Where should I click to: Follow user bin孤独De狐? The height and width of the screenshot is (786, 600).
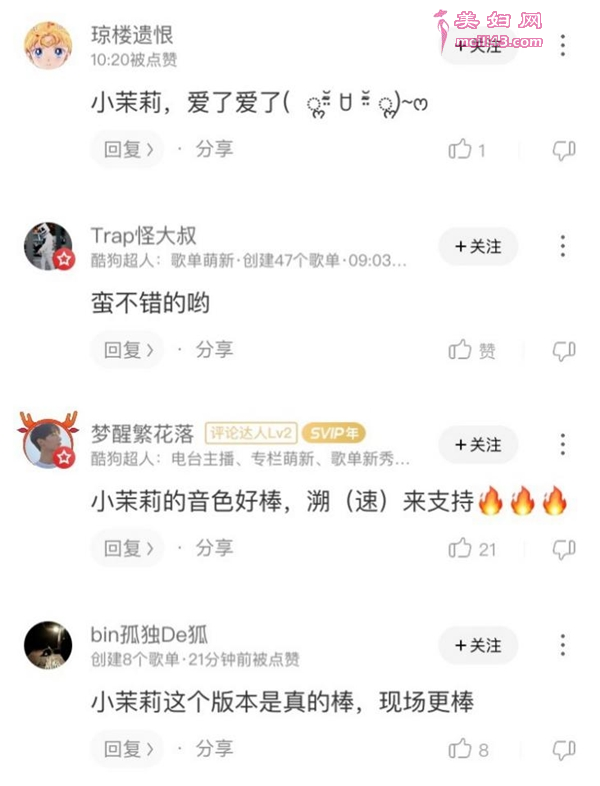click(478, 645)
